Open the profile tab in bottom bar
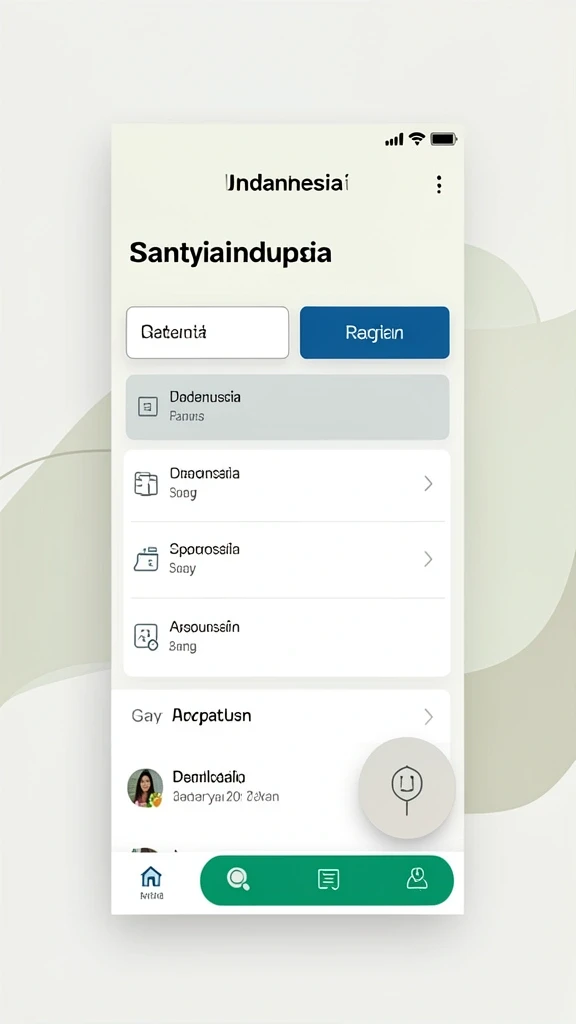576x1024 pixels. pyautogui.click(x=417, y=879)
